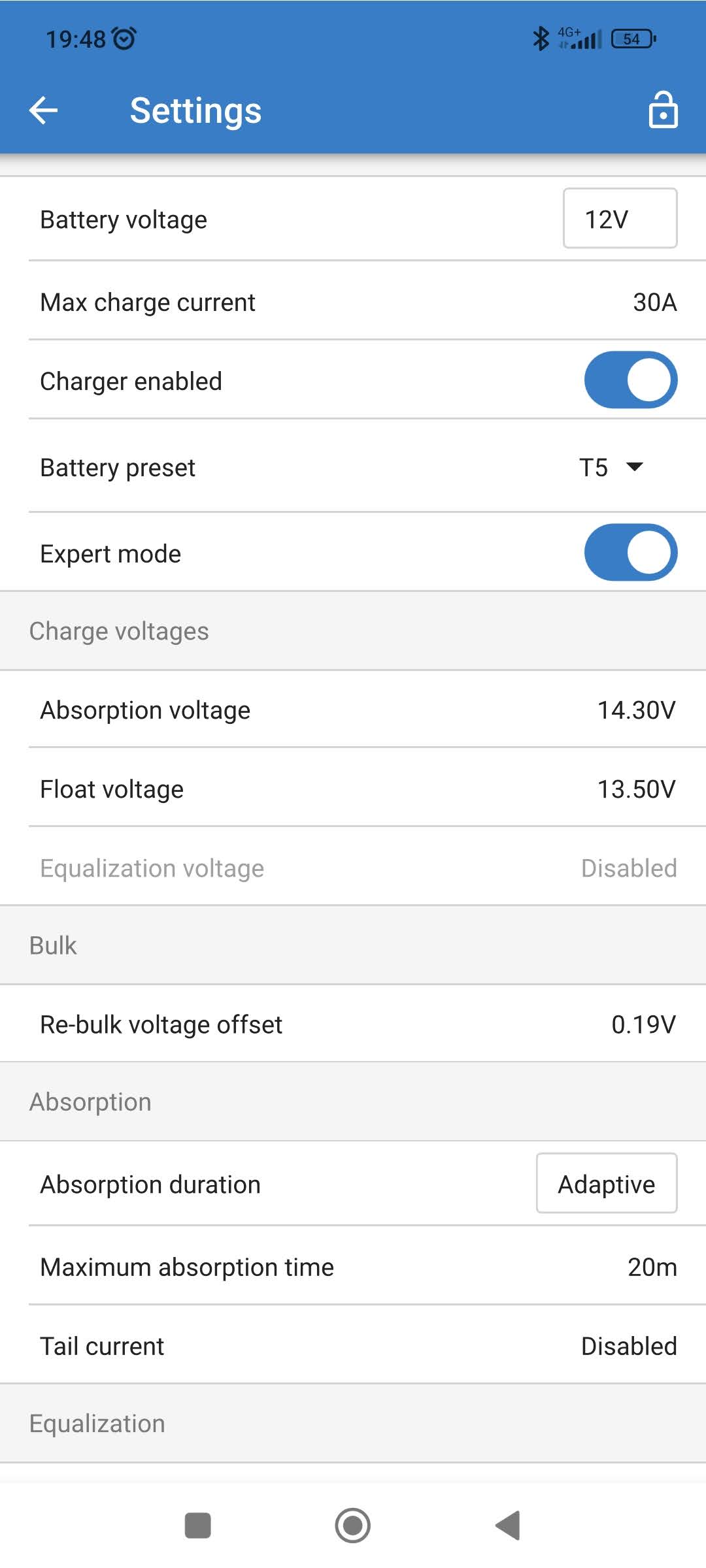Adjust Re-bulk voltage offset

353,1024
